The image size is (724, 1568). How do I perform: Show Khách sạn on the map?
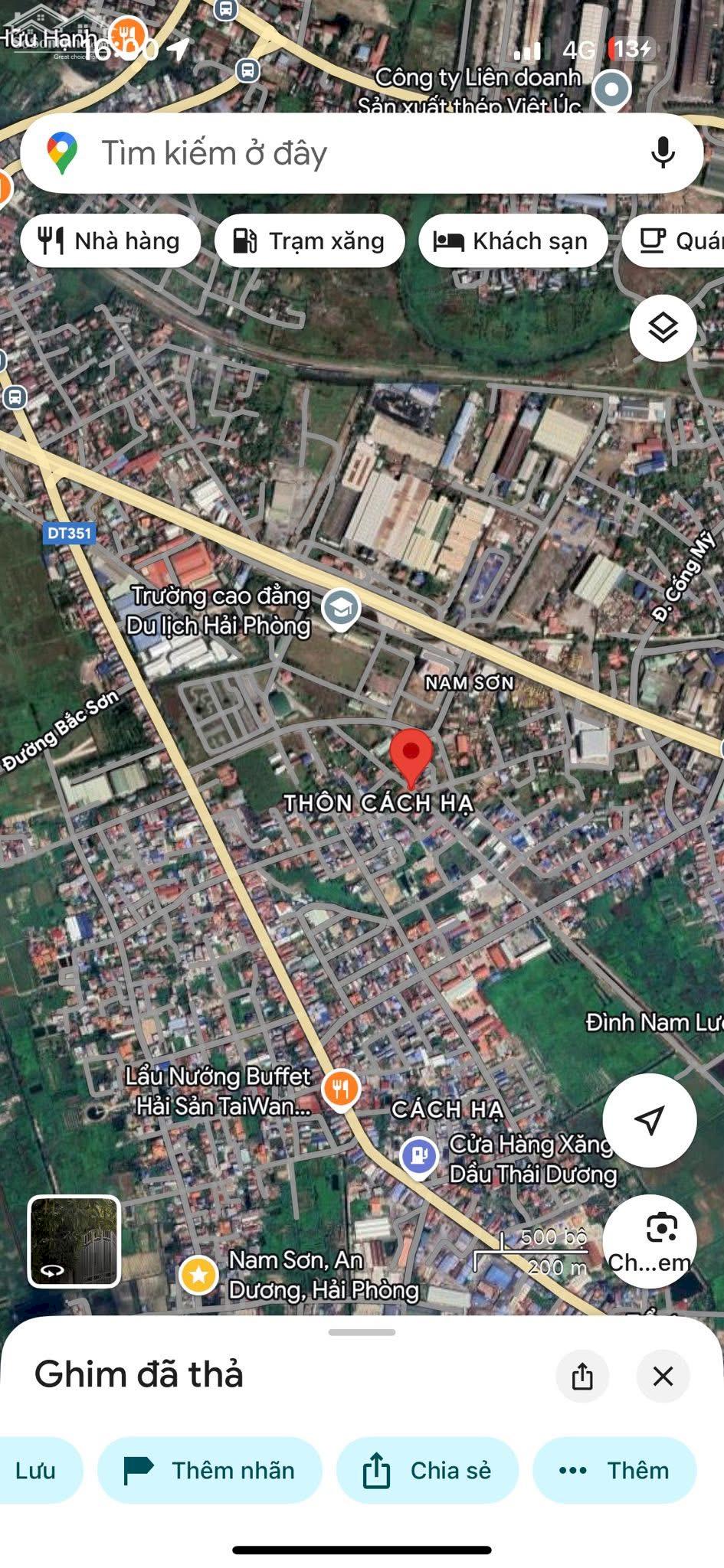(x=513, y=241)
